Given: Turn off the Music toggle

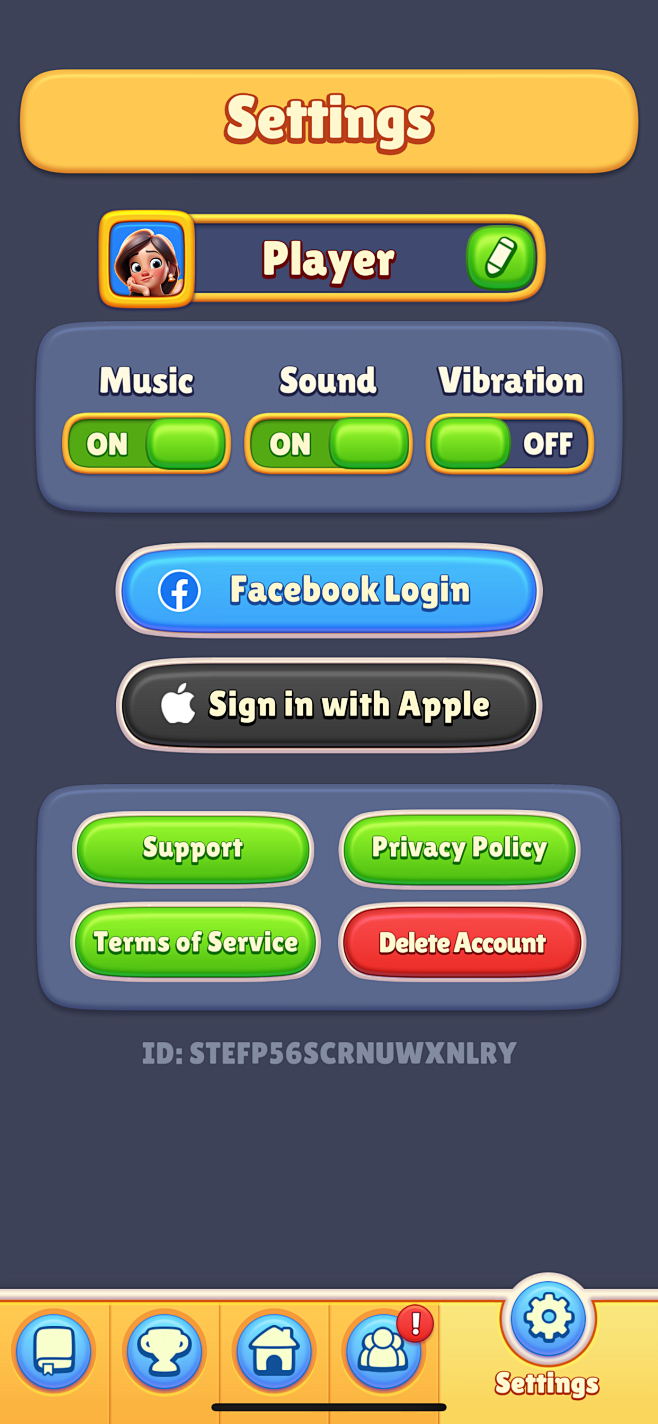Looking at the screenshot, I should tap(147, 443).
